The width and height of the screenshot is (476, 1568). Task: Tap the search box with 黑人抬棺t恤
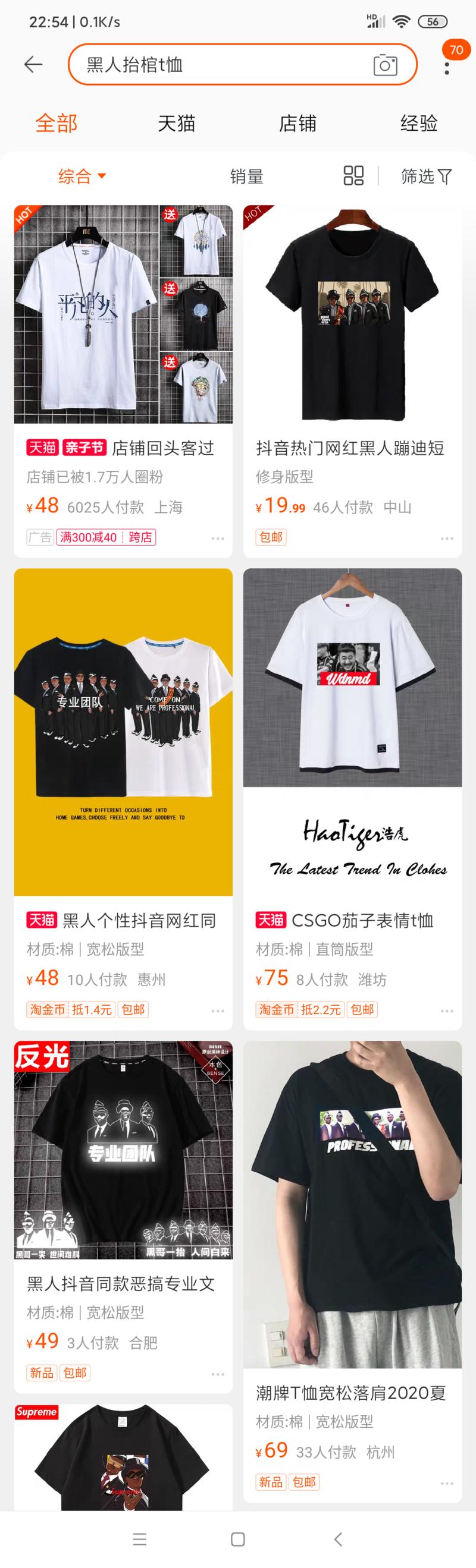tap(220, 64)
